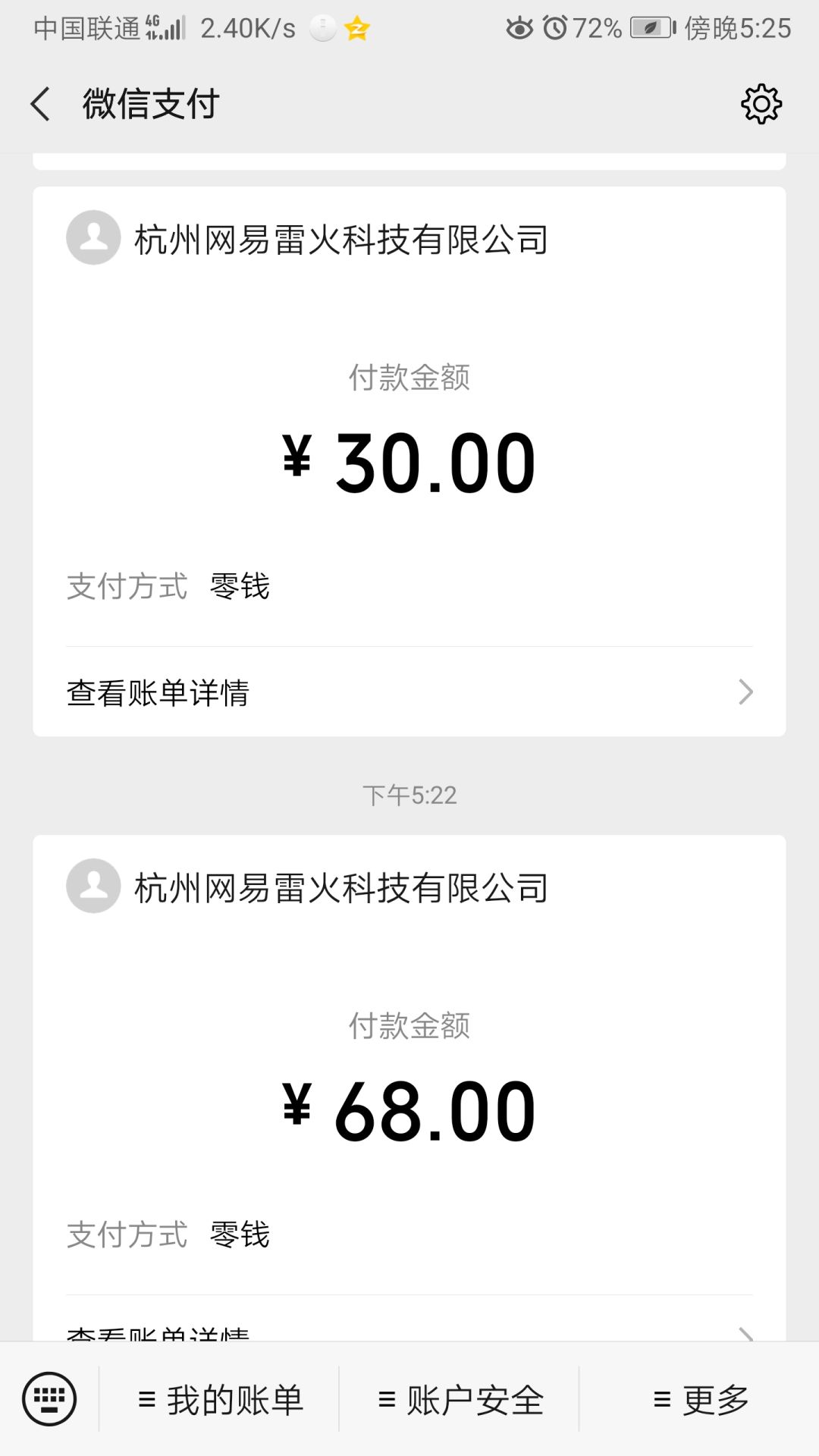This screenshot has width=819, height=1456.
Task: View bill details for the ¥30.00 payment
Action: [x=409, y=692]
